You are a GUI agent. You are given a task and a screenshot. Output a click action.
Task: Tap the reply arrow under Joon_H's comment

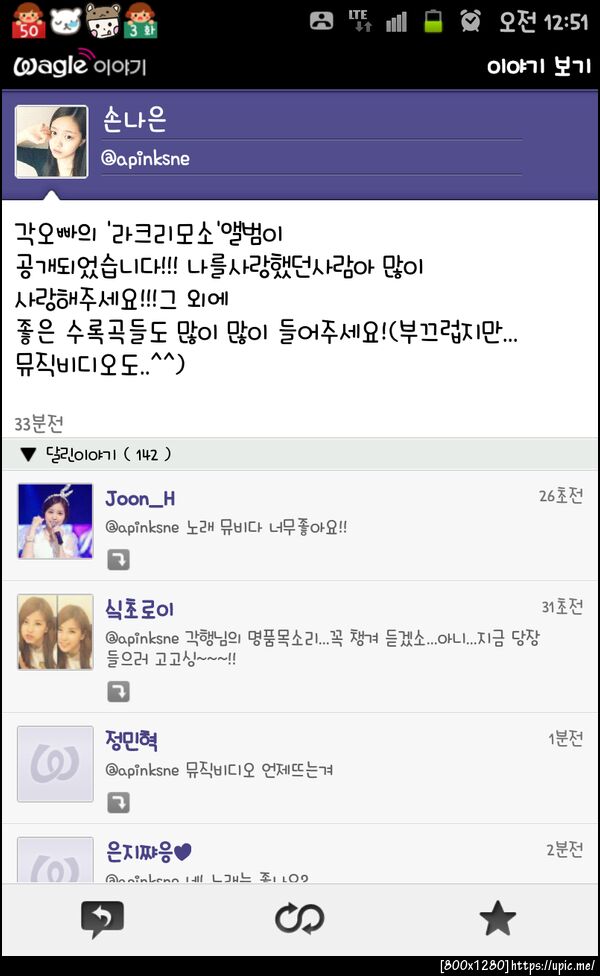(x=119, y=558)
